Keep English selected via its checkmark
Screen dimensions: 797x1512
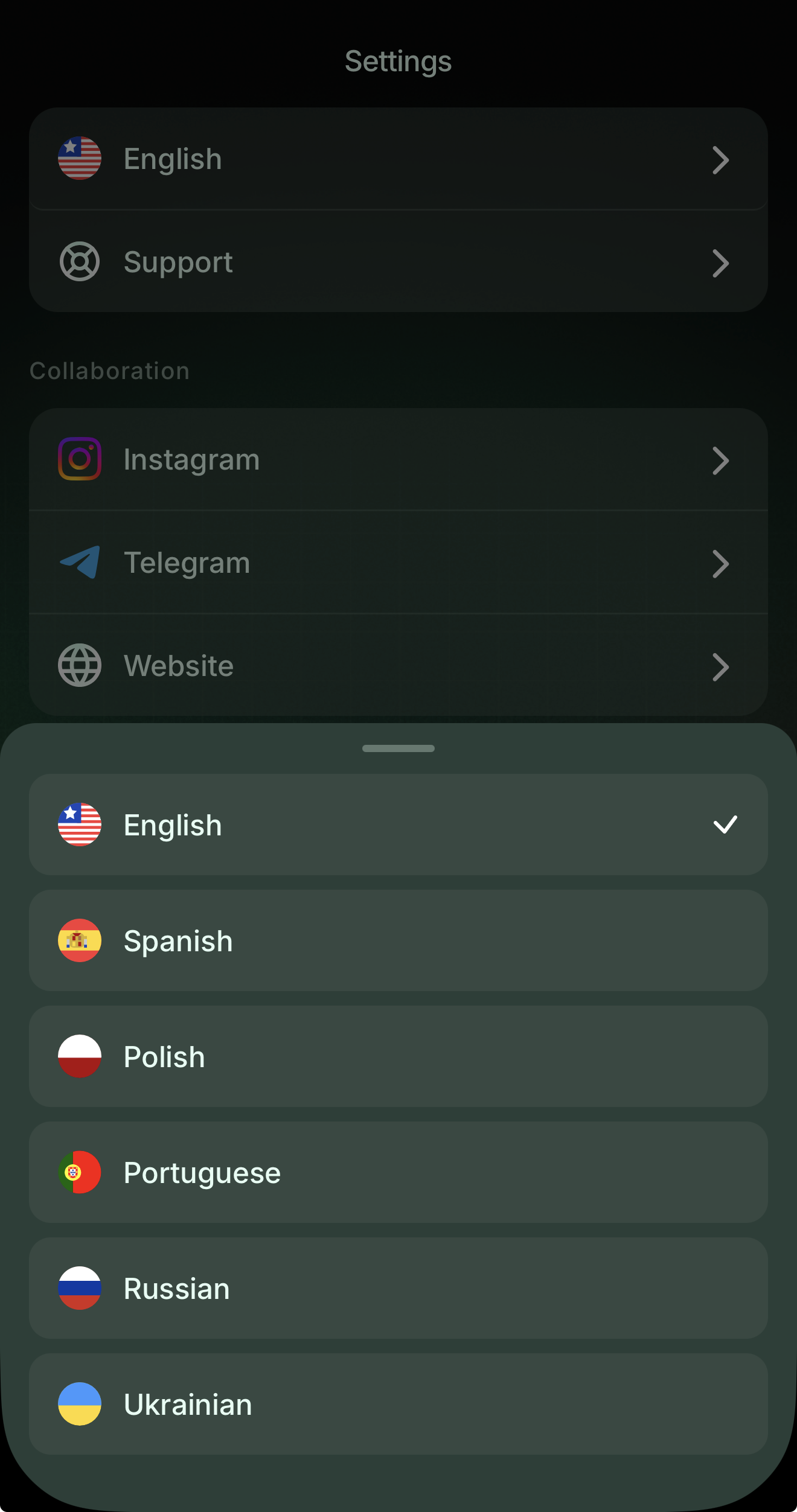coord(726,825)
